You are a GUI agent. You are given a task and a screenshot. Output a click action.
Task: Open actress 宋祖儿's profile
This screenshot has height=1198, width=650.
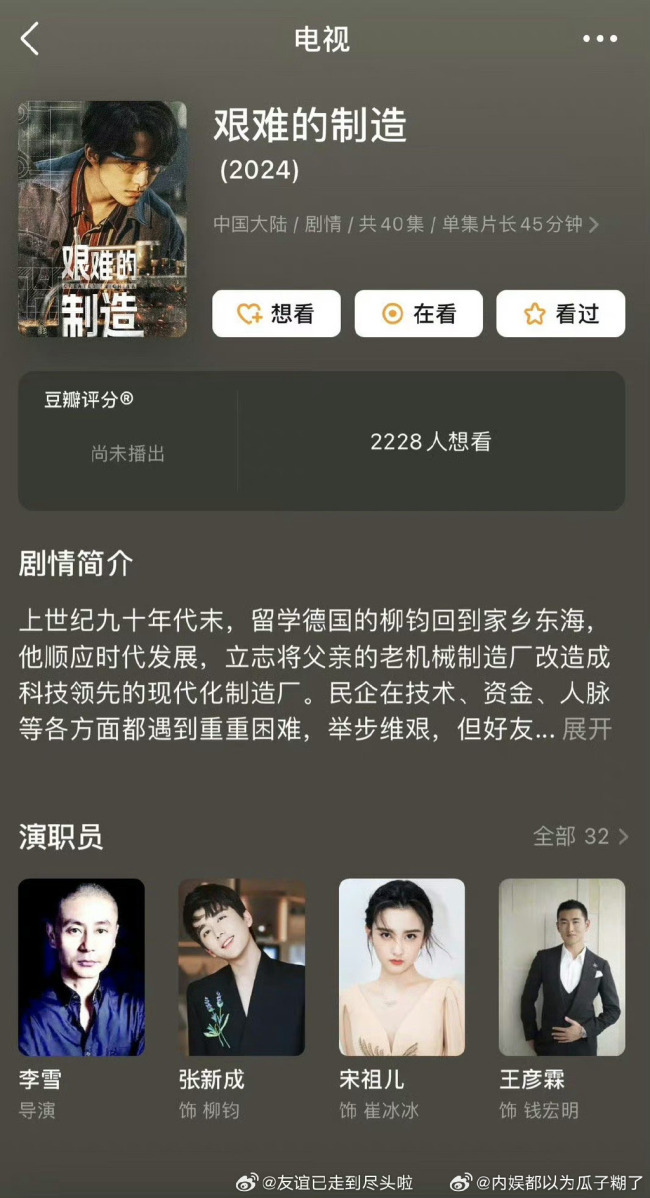[x=401, y=967]
